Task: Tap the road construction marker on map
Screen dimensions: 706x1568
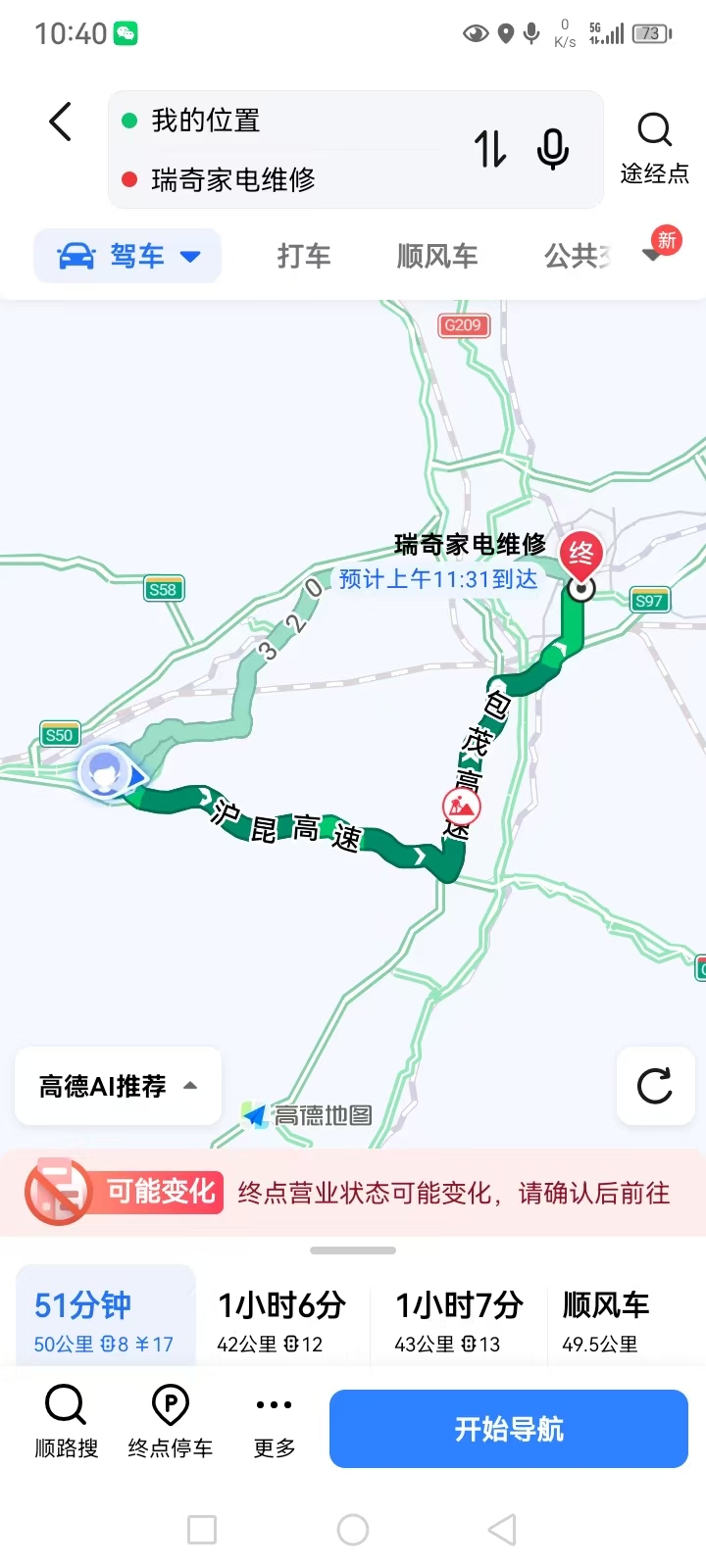Action: point(461,808)
